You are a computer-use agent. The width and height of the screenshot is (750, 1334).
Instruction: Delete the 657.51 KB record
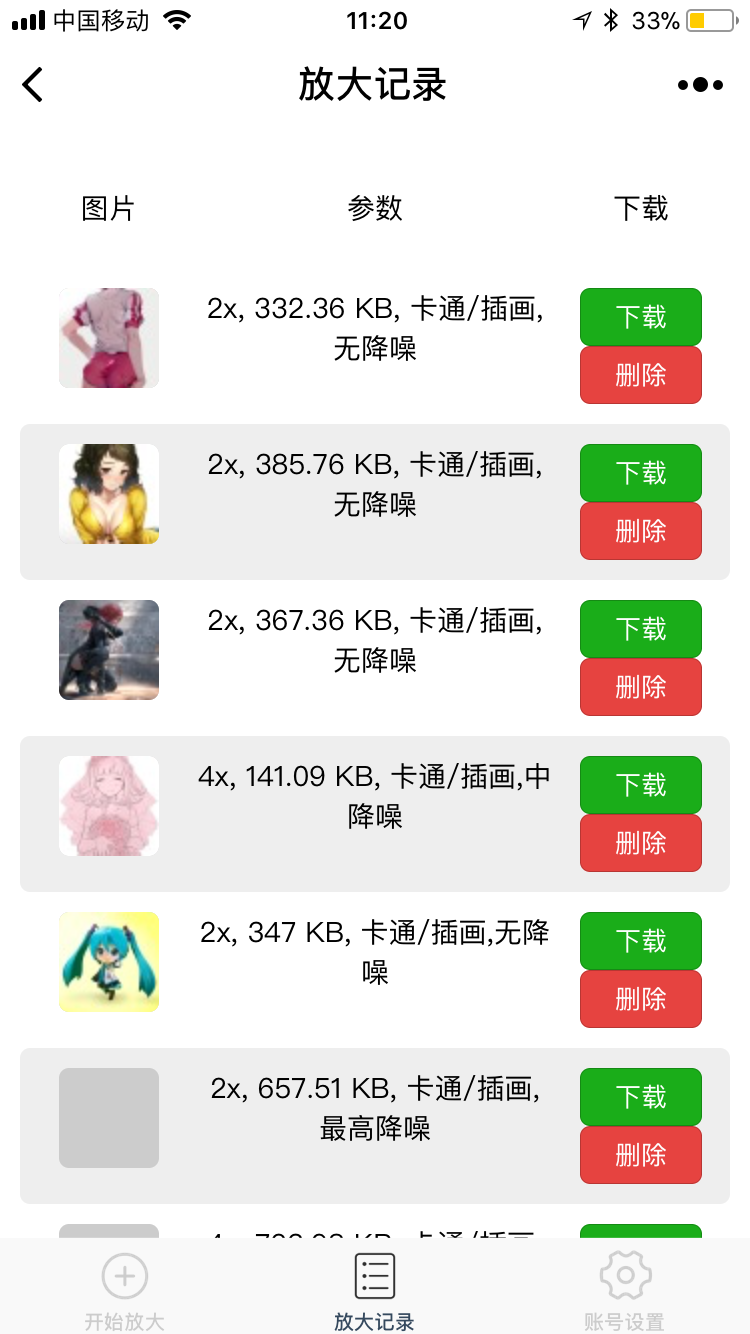[x=641, y=1155]
